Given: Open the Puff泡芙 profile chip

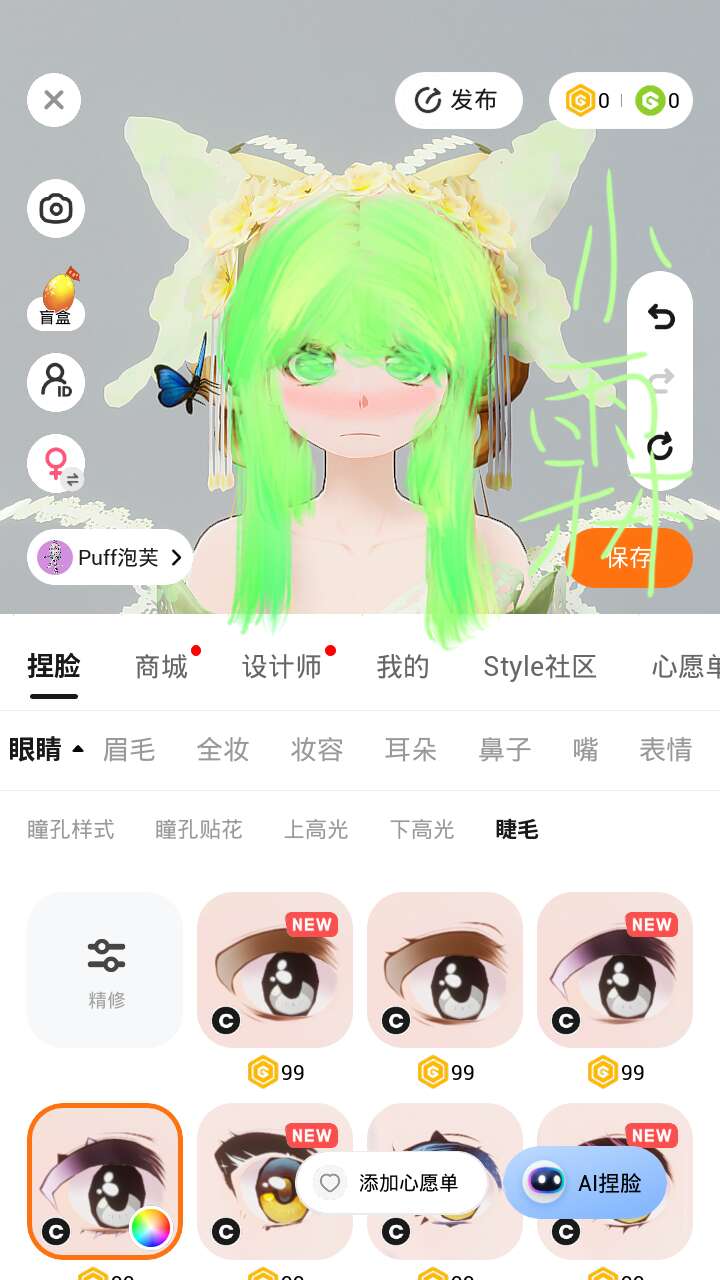Looking at the screenshot, I should [x=110, y=557].
